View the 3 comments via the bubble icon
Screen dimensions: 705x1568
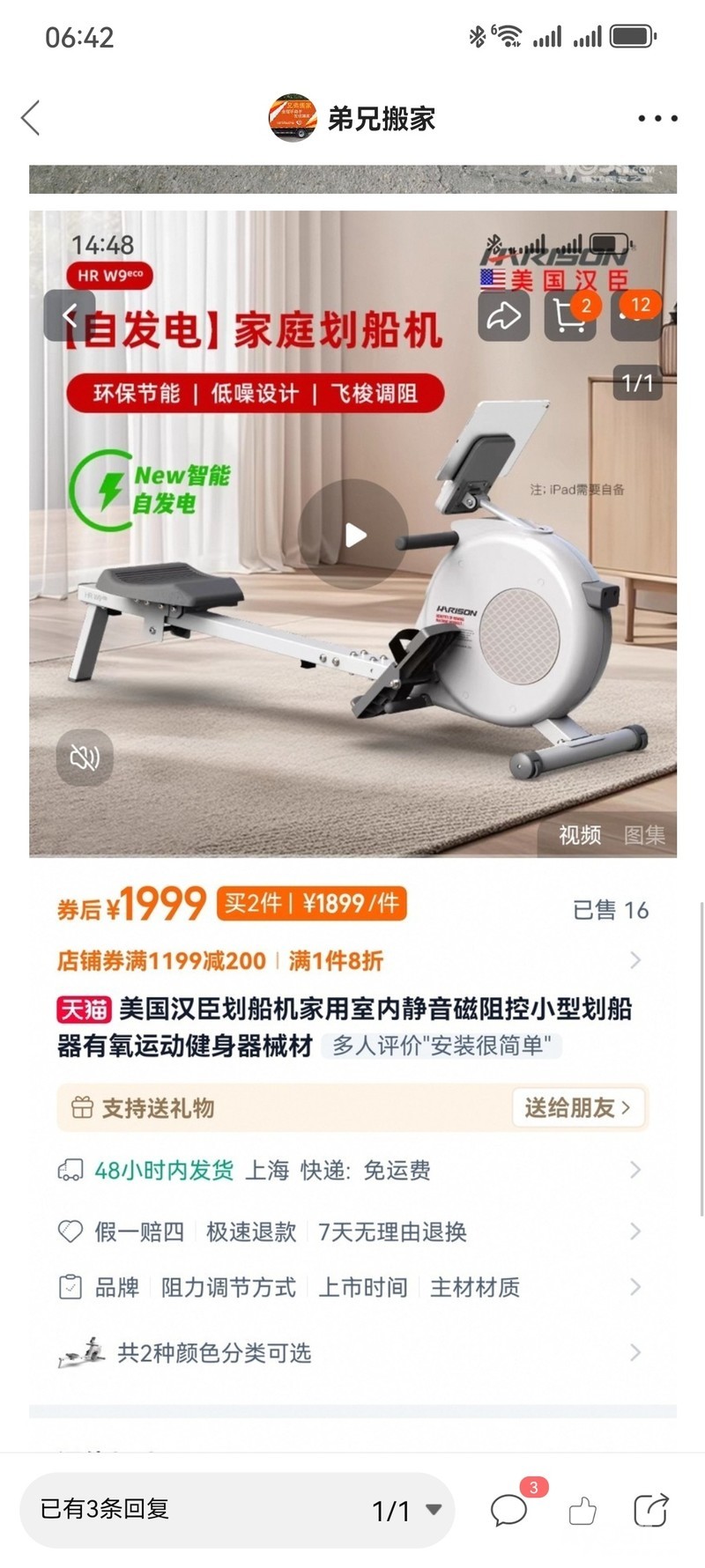509,1510
